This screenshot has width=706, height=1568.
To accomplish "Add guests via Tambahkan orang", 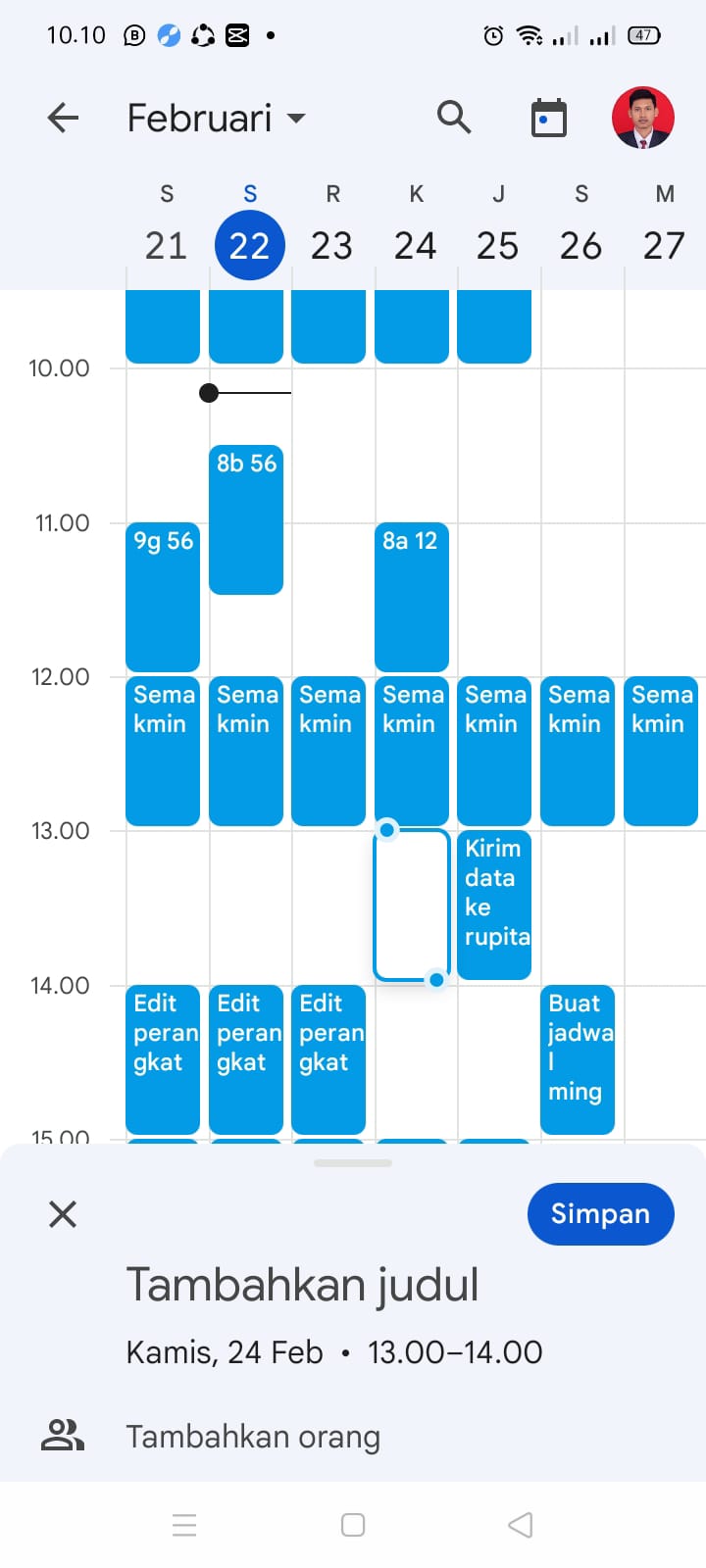I will [x=253, y=1437].
